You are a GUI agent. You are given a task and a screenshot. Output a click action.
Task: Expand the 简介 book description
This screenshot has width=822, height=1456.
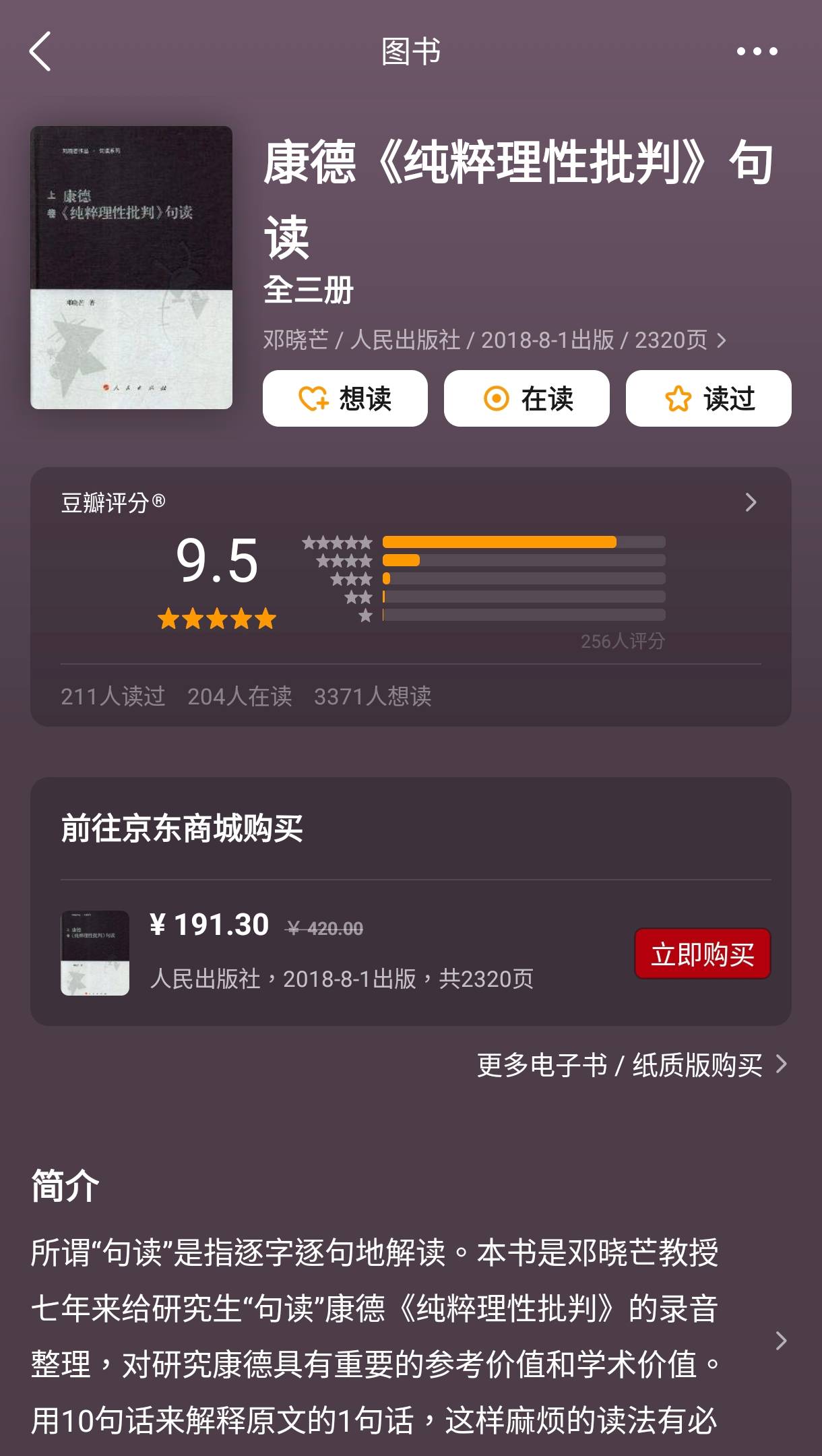(781, 1341)
